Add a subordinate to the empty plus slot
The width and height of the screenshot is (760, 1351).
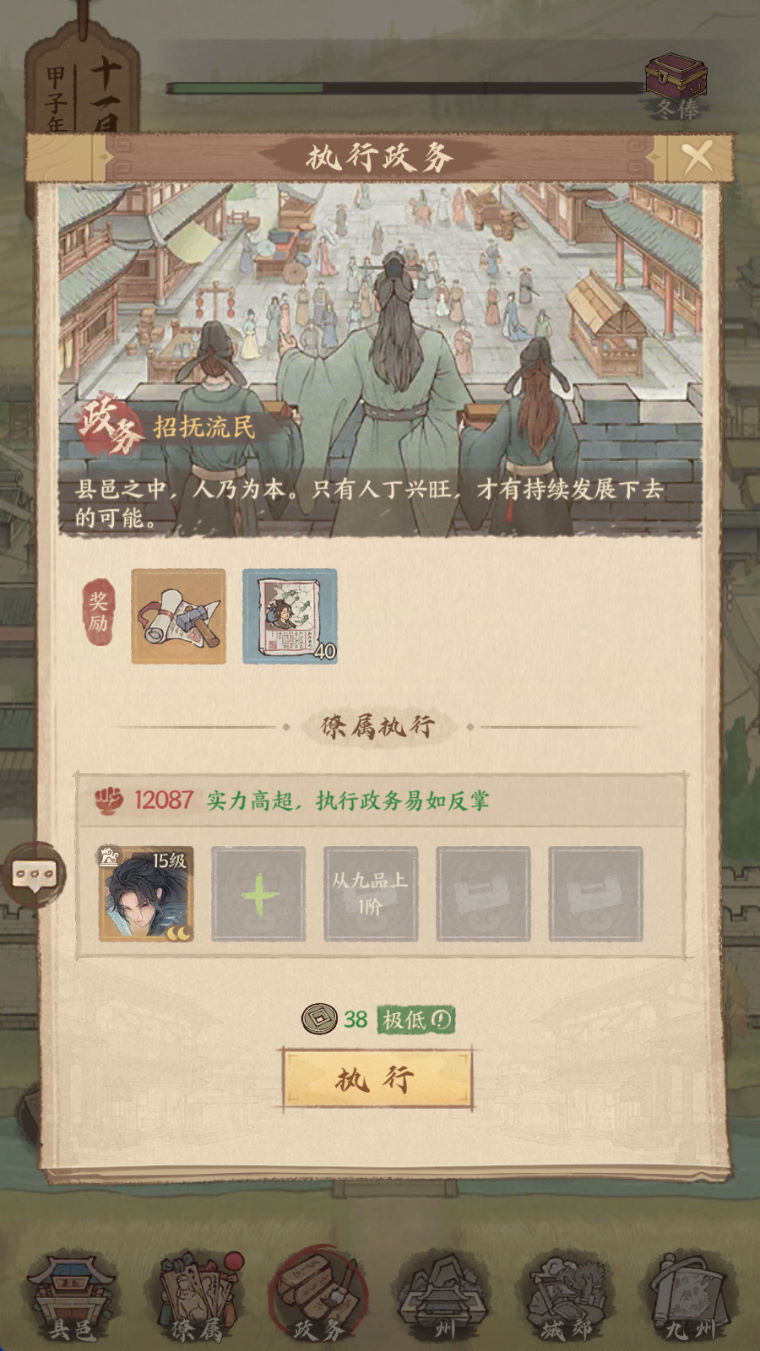258,894
